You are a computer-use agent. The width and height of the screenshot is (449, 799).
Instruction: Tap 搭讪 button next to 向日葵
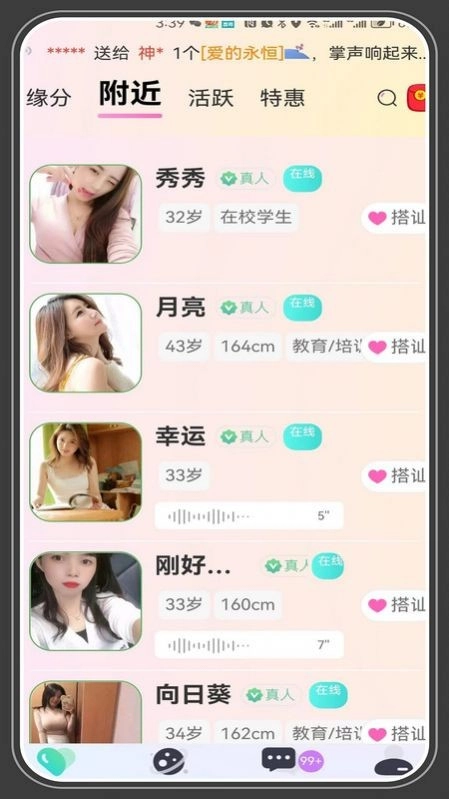(x=394, y=734)
